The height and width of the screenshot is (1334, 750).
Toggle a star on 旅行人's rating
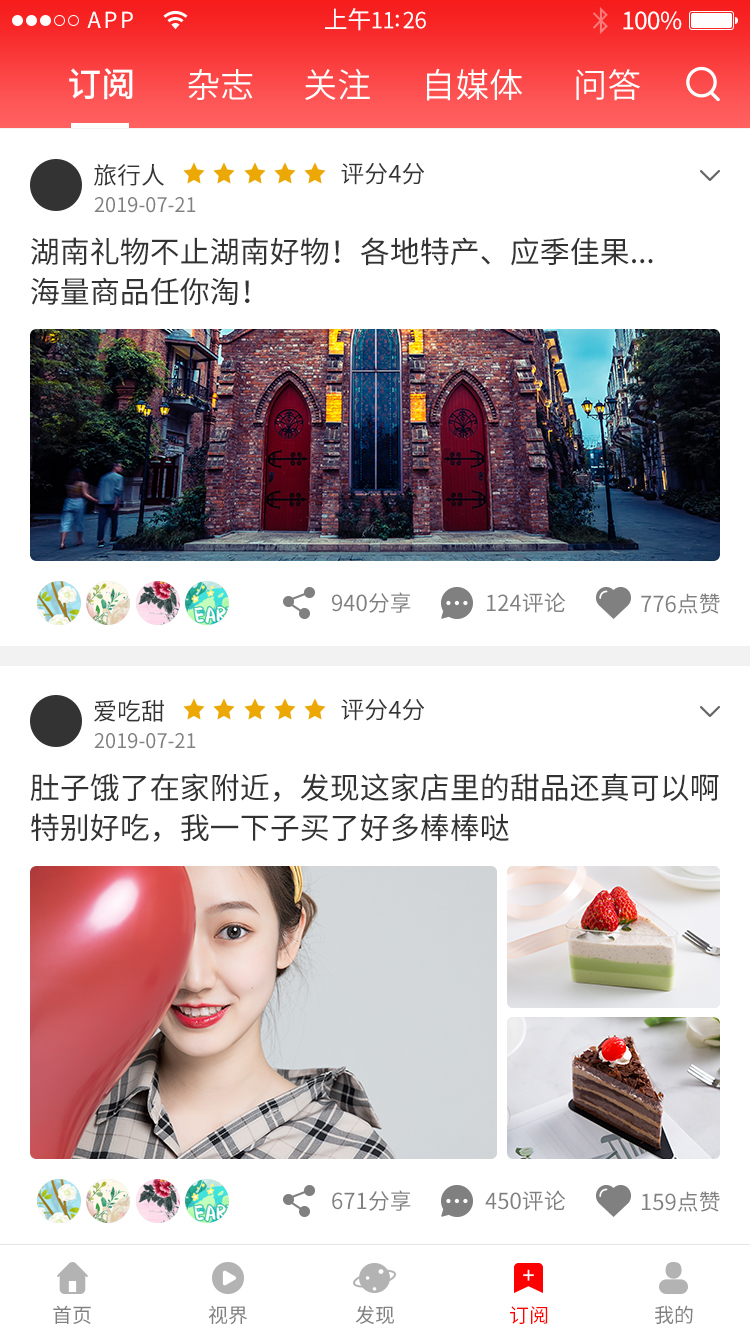point(254,174)
